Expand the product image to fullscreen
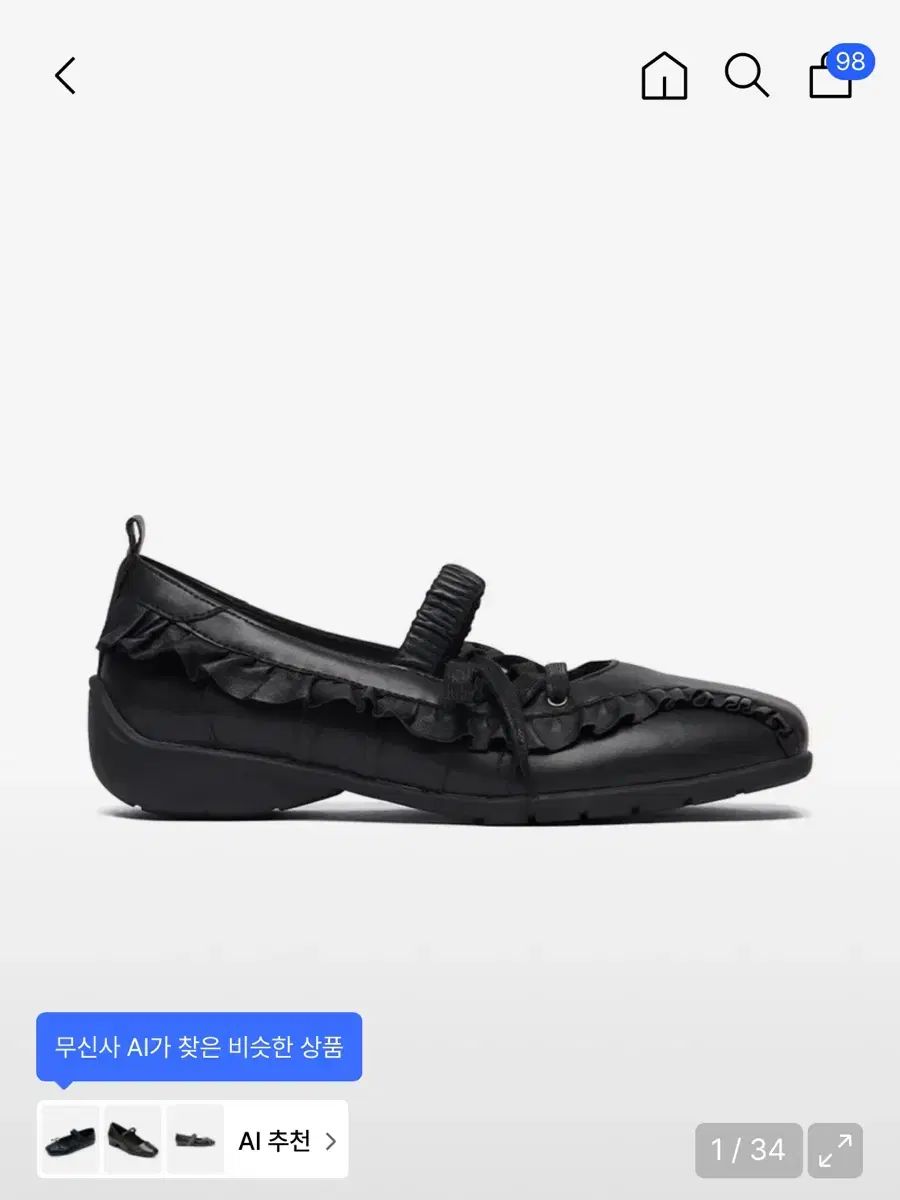Screen dimensions: 900x1200 pyautogui.click(x=835, y=1150)
